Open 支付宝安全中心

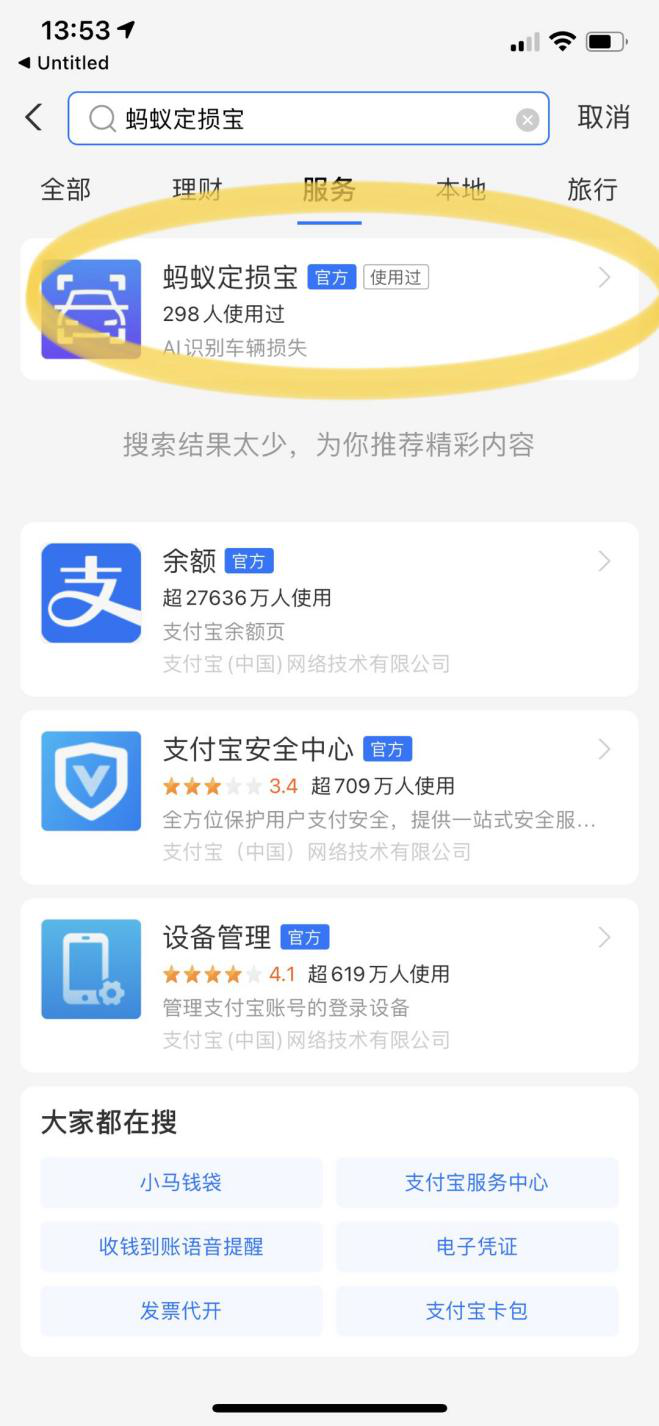(329, 797)
